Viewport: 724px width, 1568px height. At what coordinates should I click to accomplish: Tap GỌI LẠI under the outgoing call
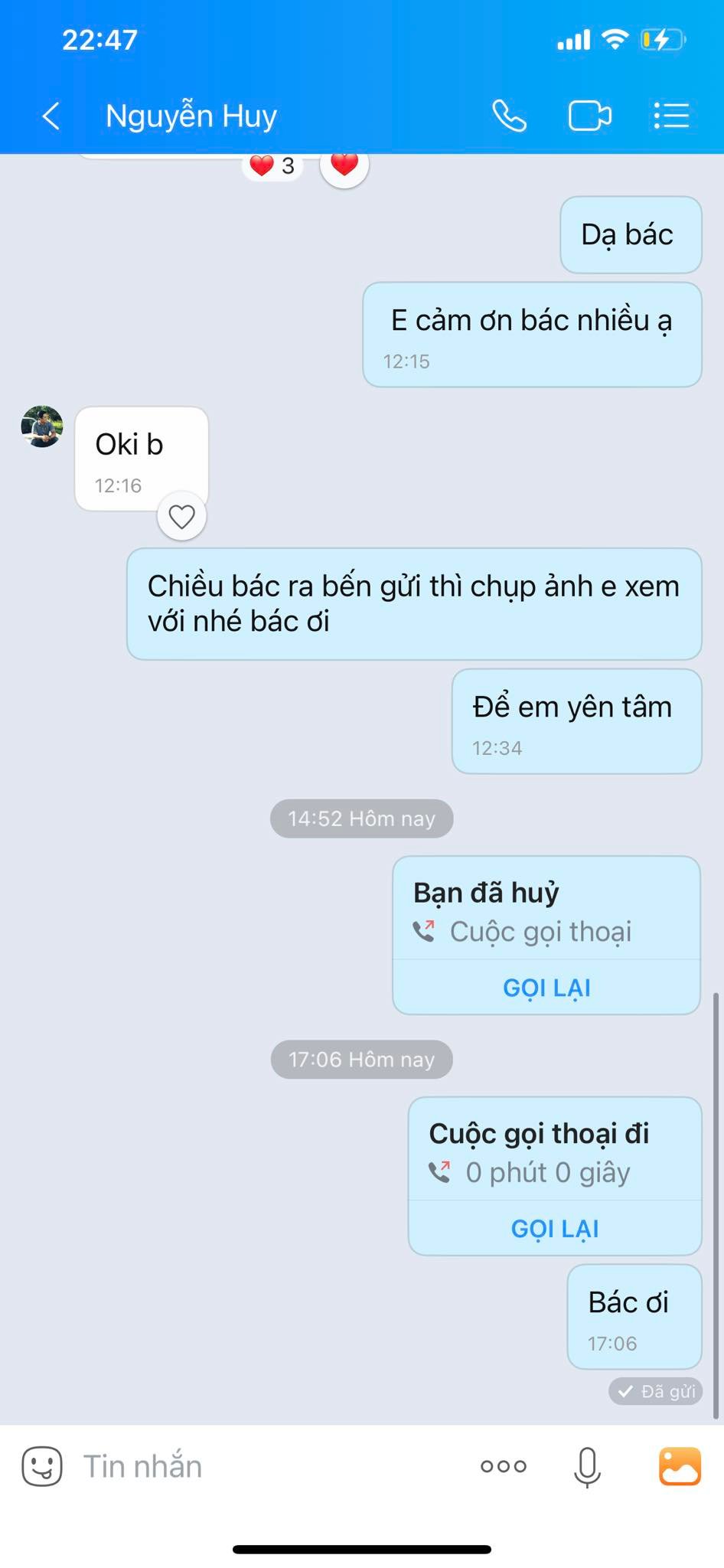555,1228
